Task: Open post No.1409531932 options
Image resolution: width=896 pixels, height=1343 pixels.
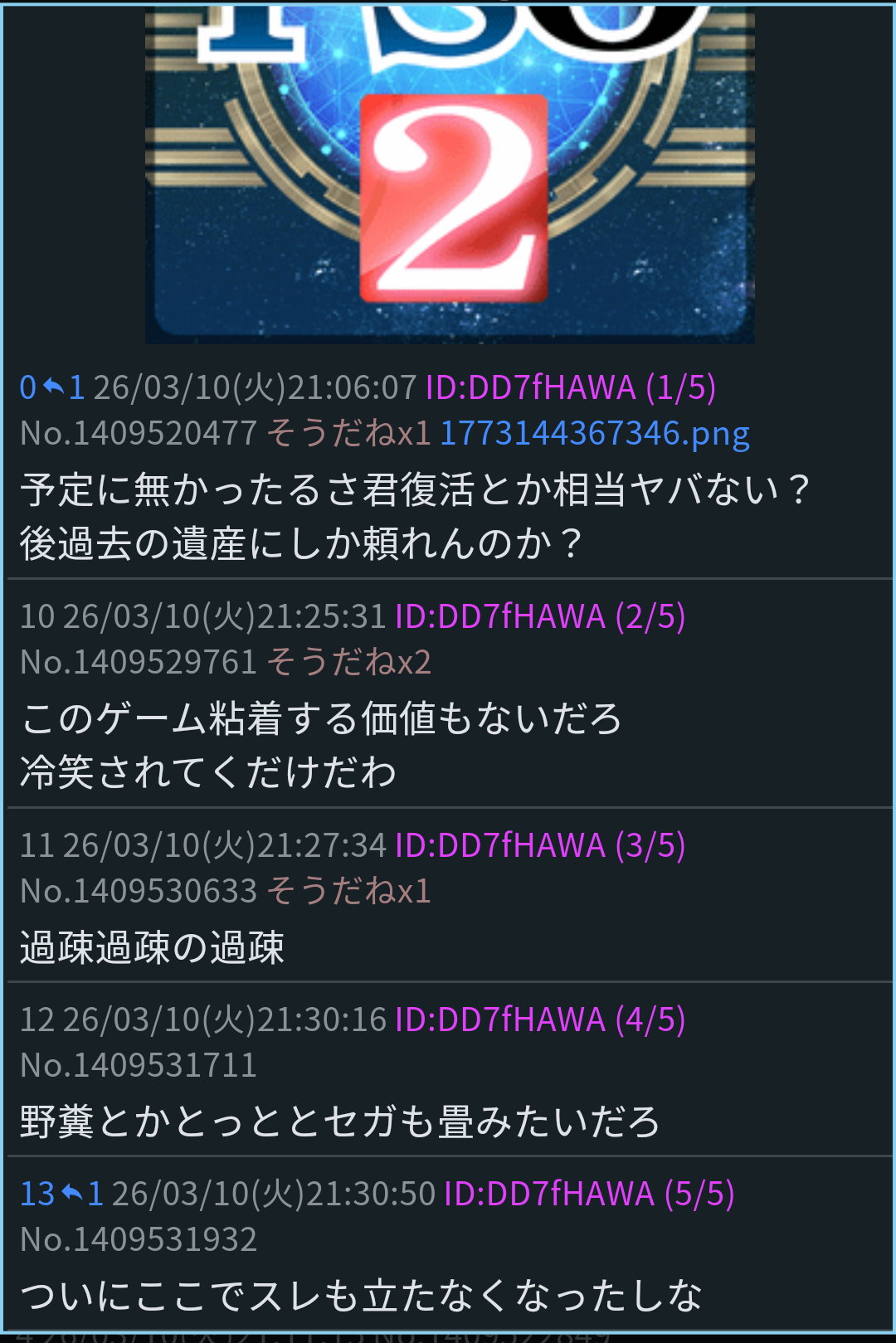Action: coord(139,1239)
